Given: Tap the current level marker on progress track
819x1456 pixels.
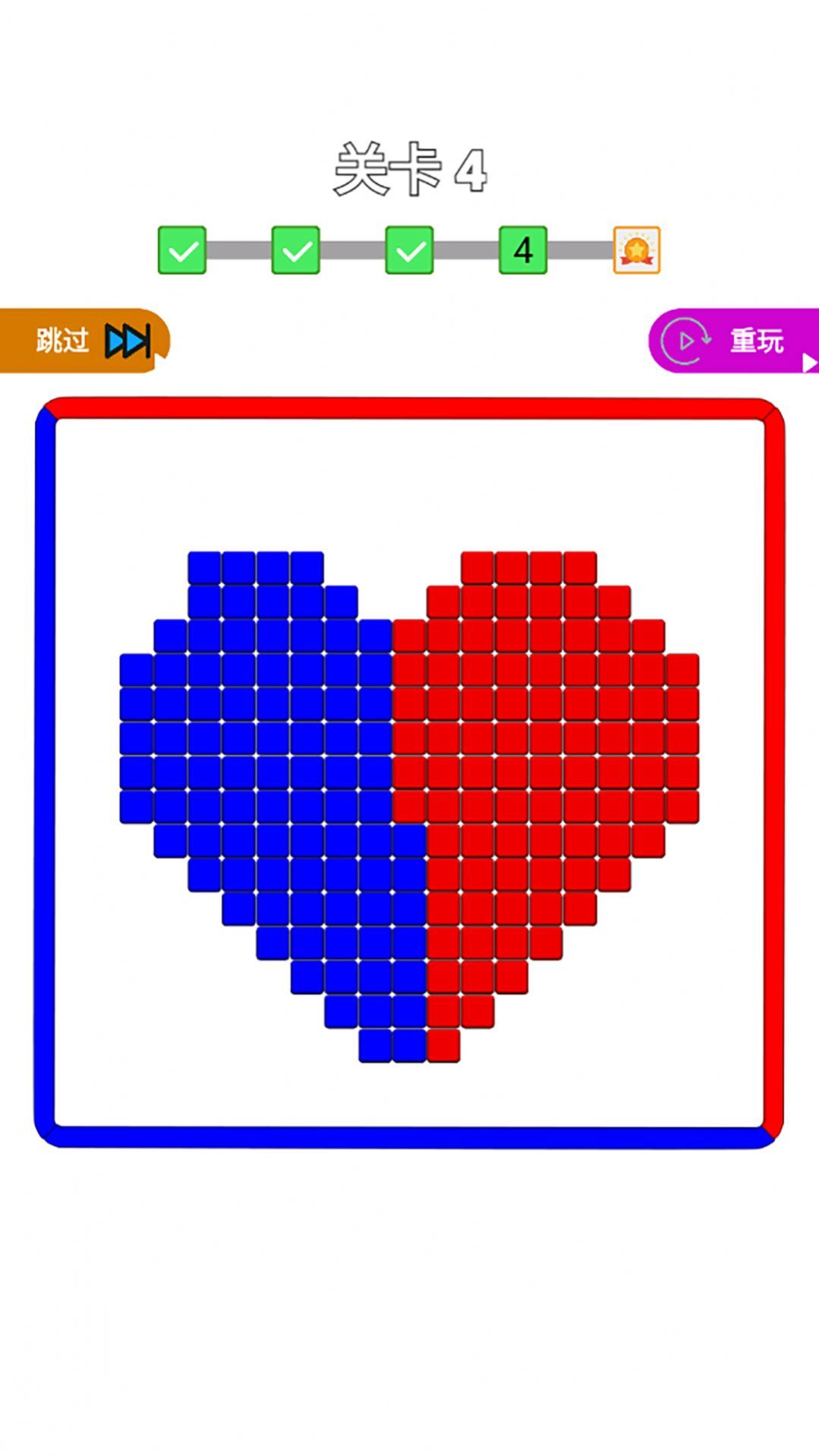Looking at the screenshot, I should click(x=524, y=249).
